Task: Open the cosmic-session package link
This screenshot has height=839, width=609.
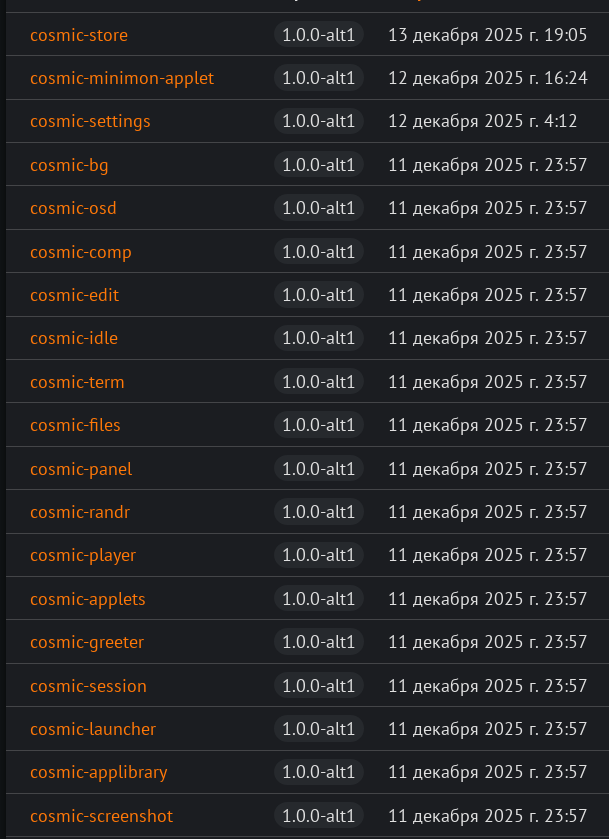Action: [x=88, y=686]
